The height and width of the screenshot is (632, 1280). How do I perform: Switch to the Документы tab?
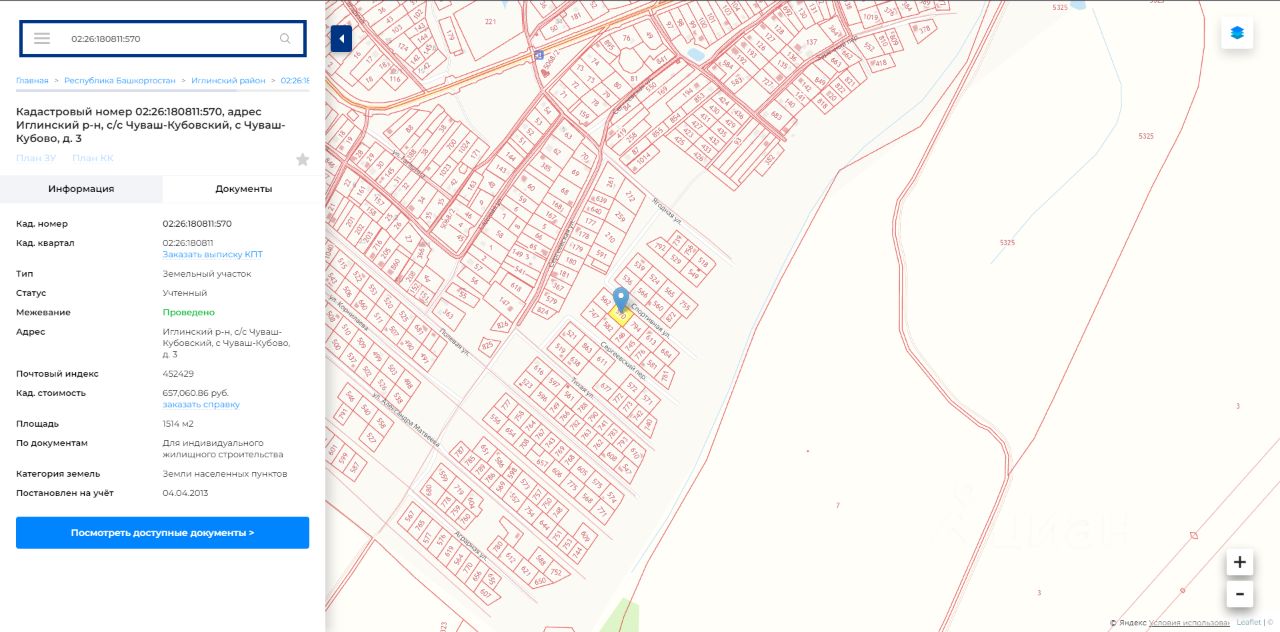tap(243, 188)
